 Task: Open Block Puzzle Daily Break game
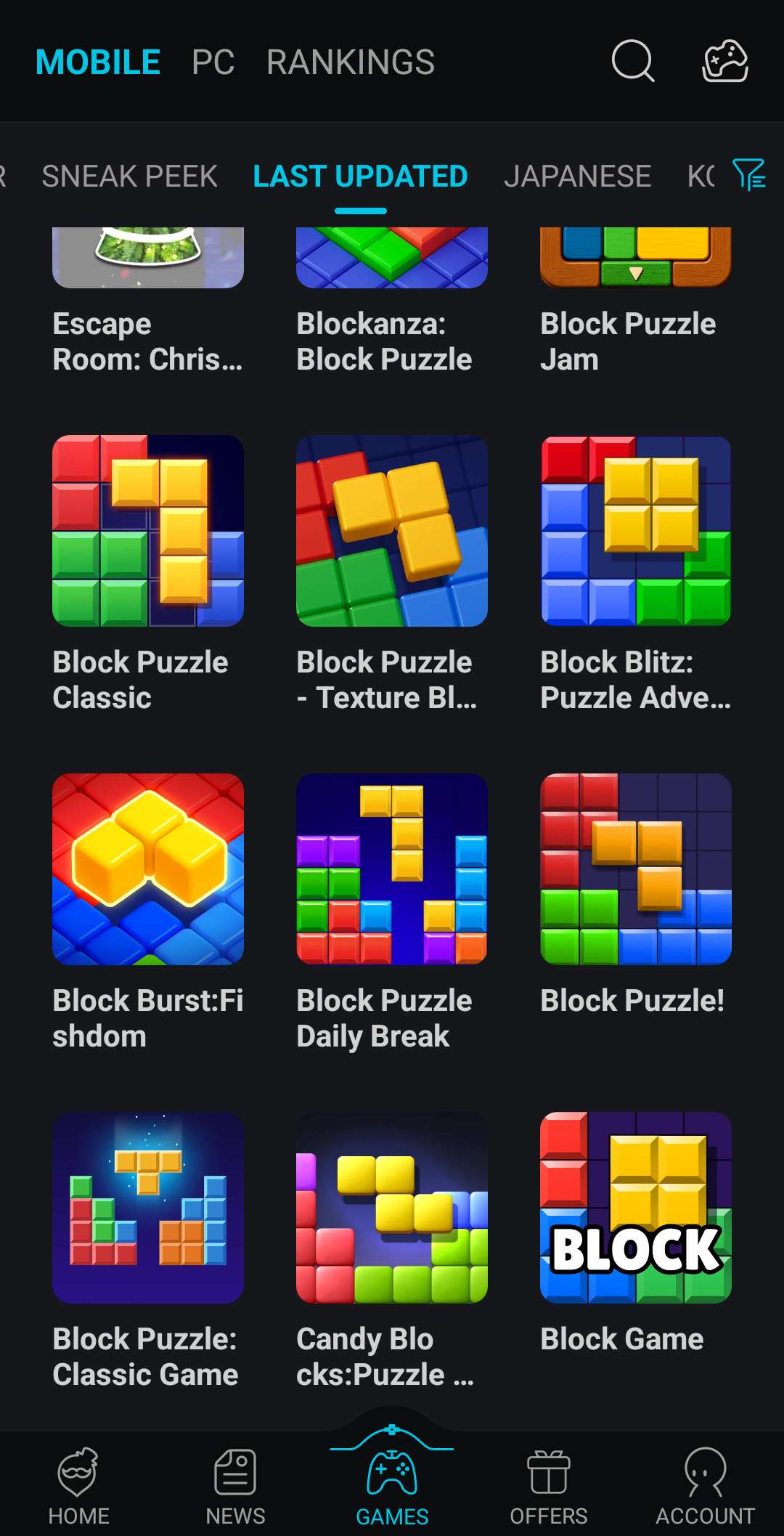(x=392, y=869)
